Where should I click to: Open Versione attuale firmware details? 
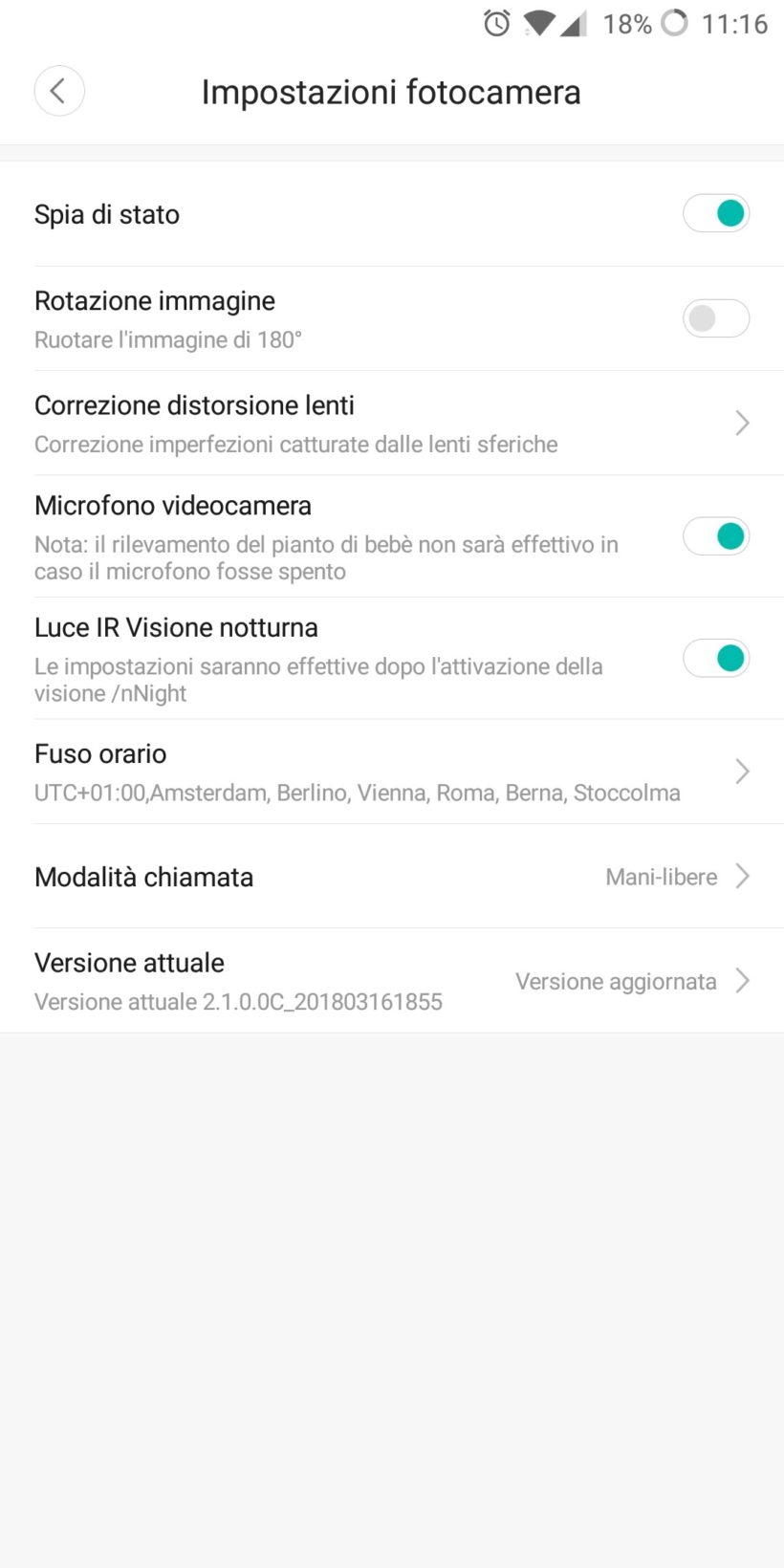(392, 981)
